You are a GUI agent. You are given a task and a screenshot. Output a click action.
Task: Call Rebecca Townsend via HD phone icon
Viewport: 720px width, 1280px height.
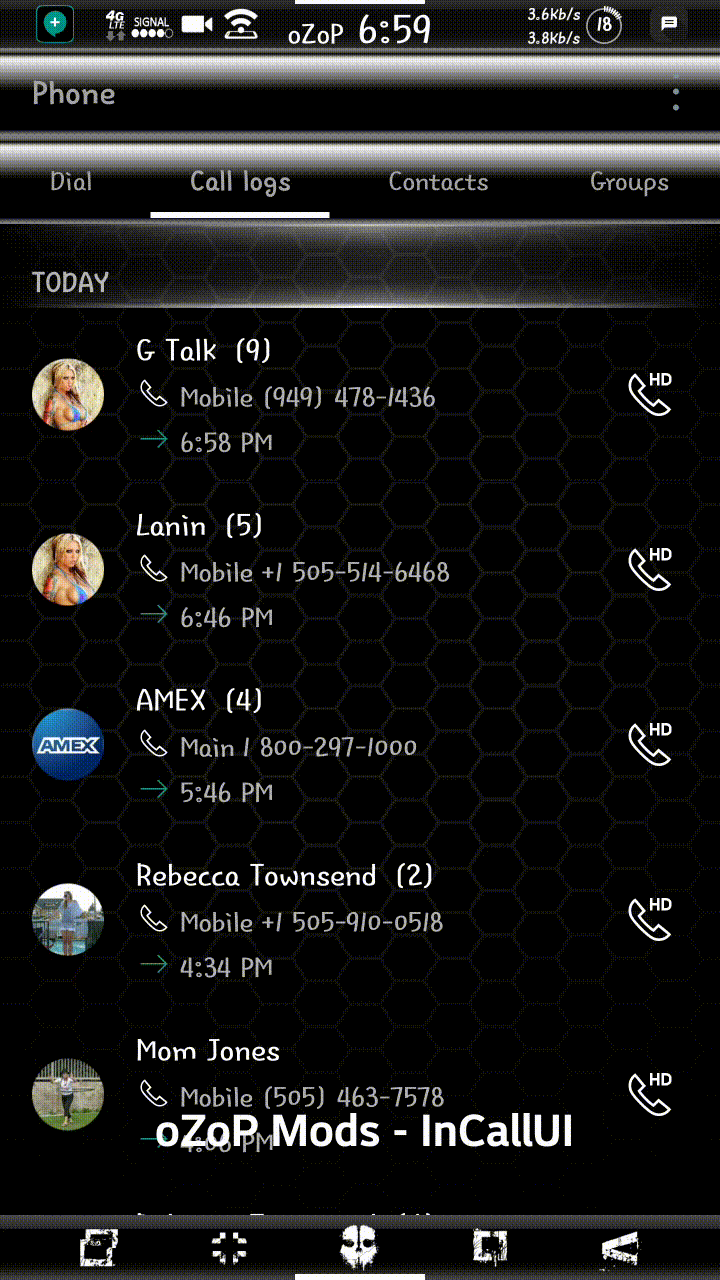tap(649, 919)
